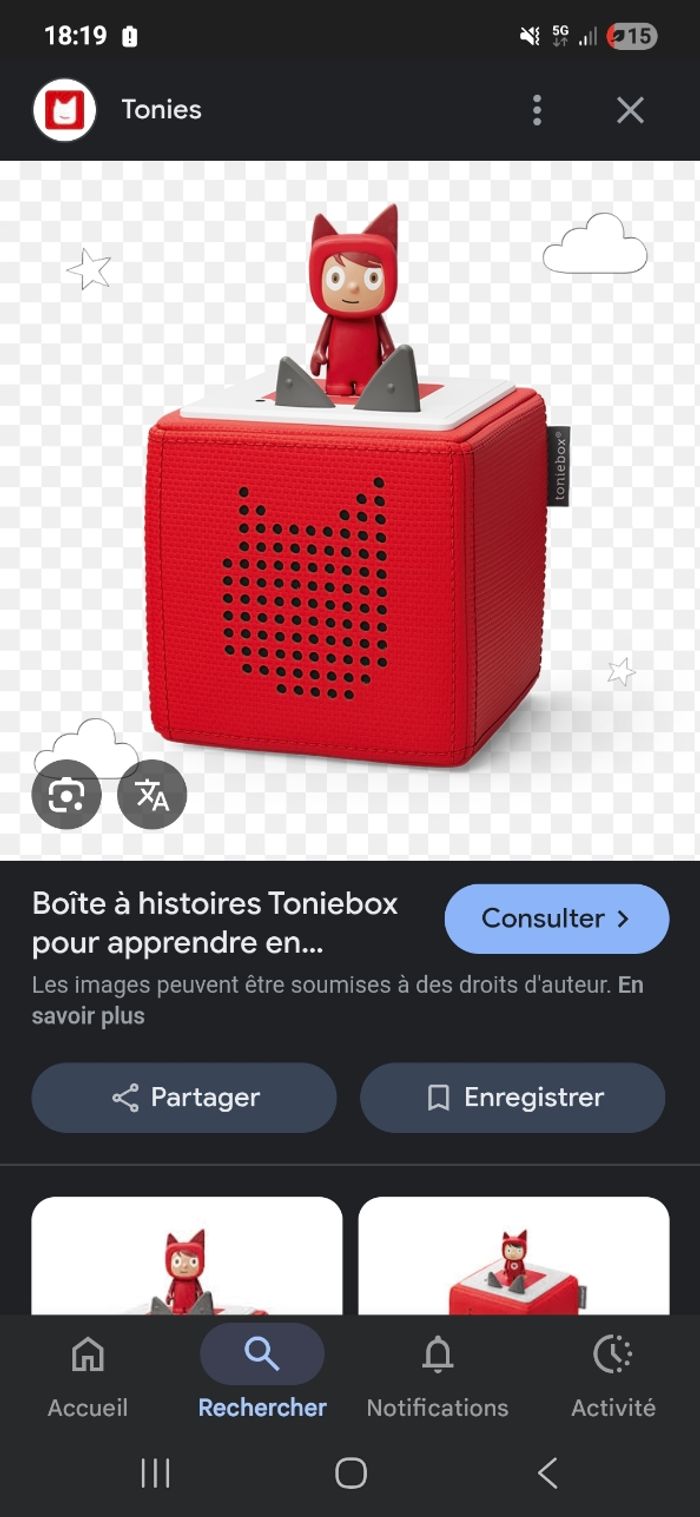
Task: Search this image with Lens
Action: (66, 795)
